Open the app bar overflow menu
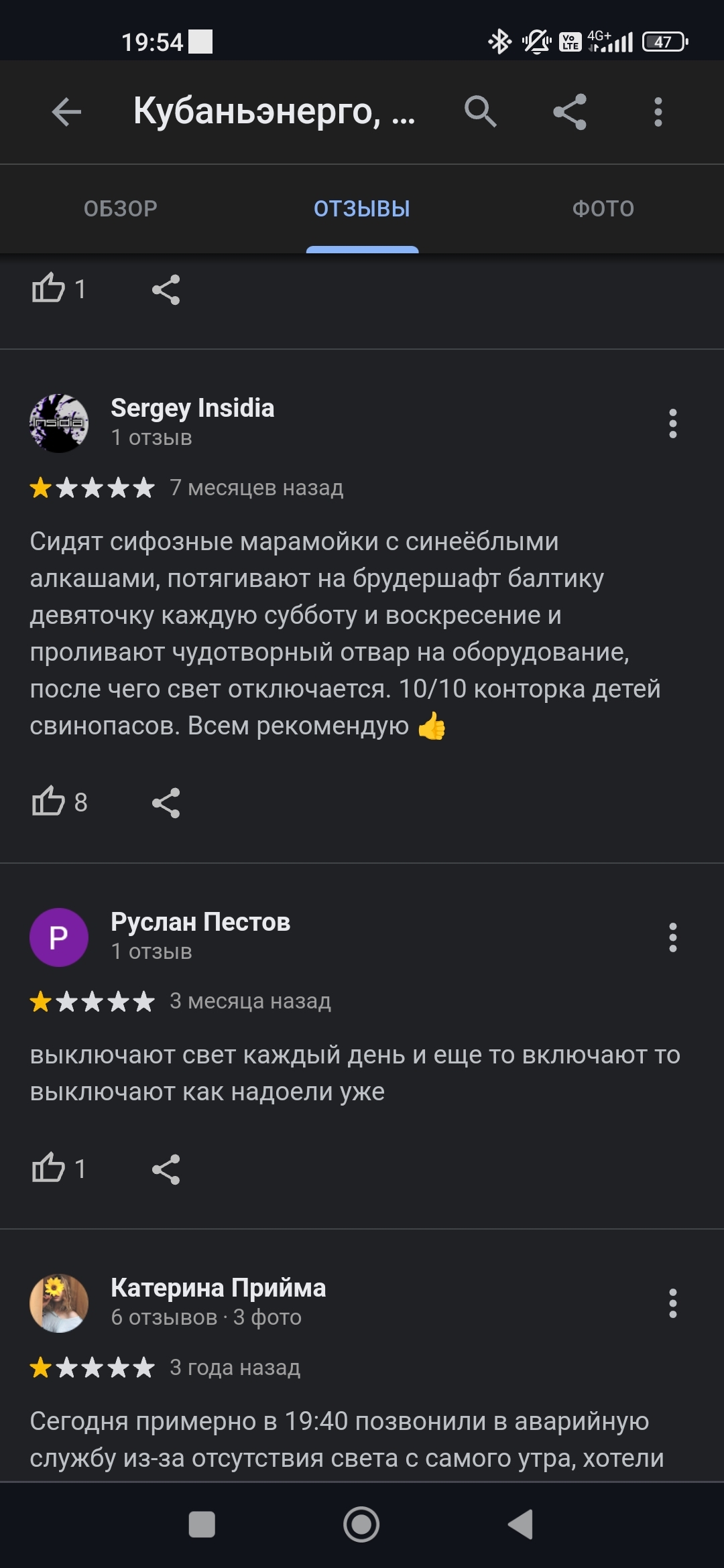 pyautogui.click(x=658, y=112)
